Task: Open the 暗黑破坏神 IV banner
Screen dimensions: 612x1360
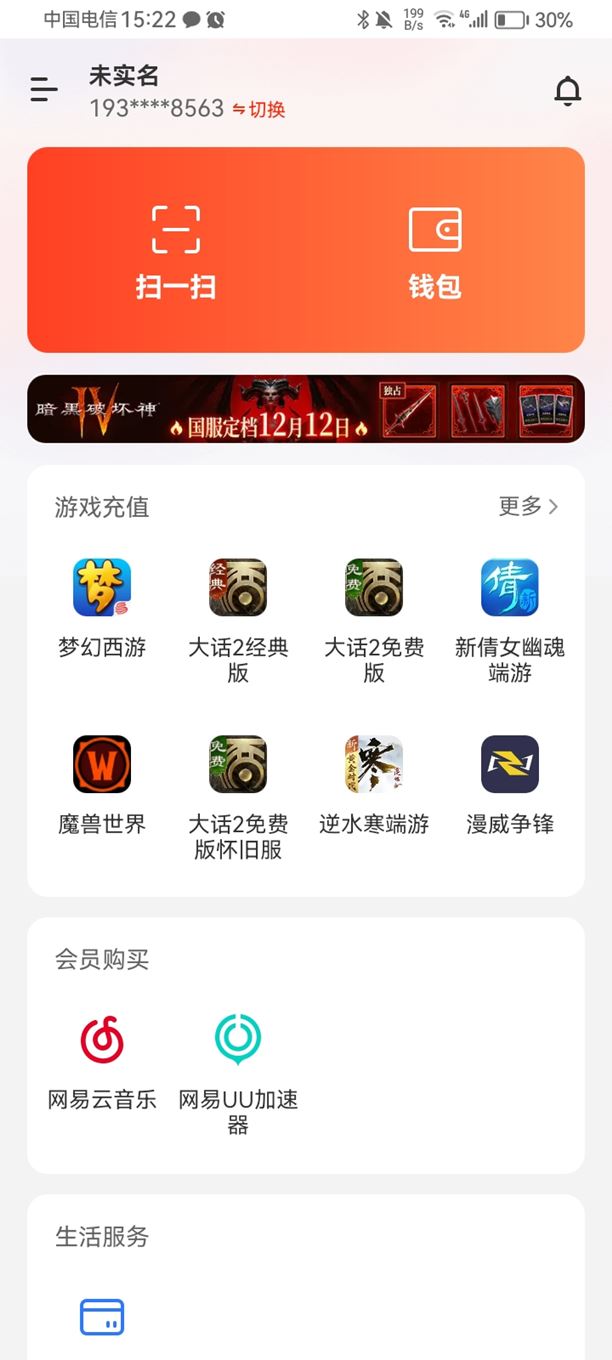Action: [306, 409]
